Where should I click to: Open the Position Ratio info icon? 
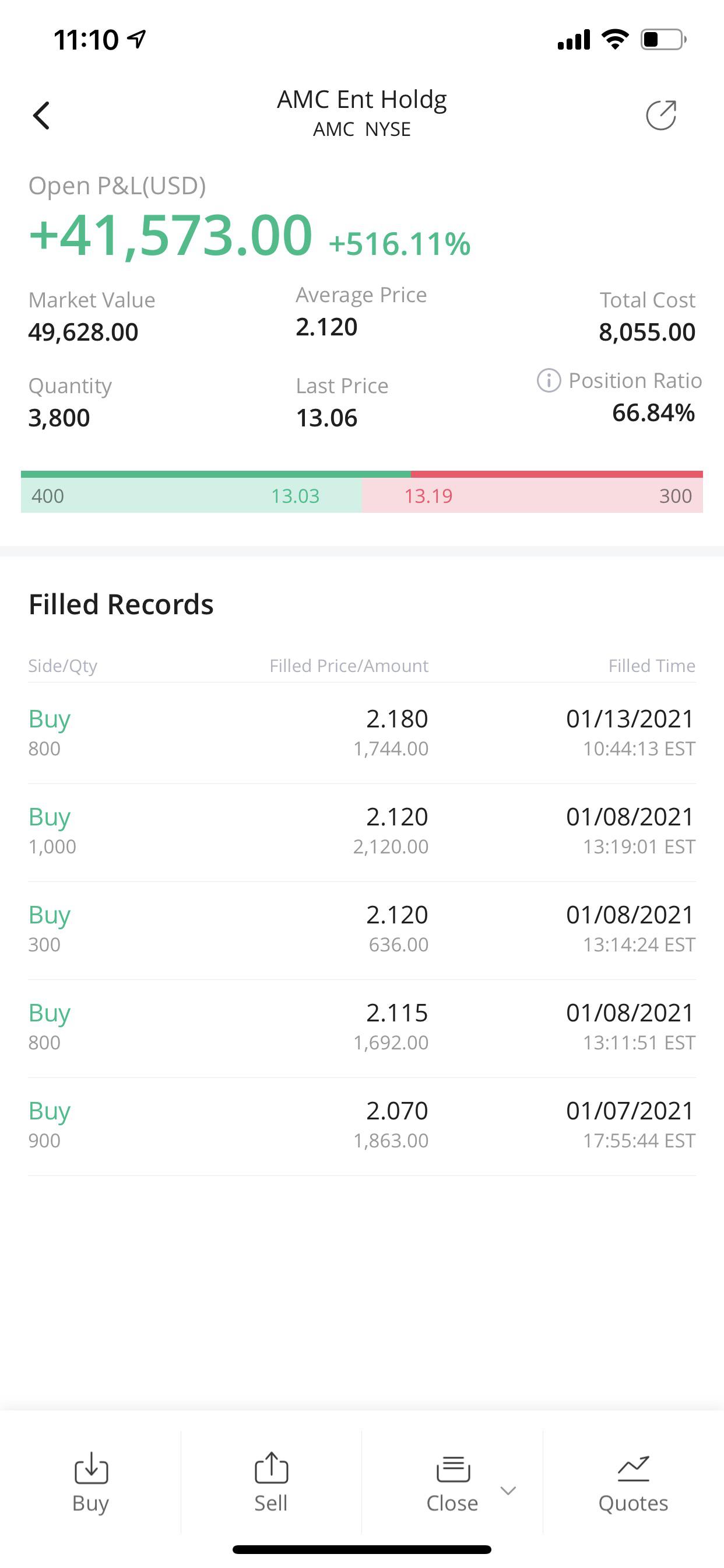click(x=548, y=380)
